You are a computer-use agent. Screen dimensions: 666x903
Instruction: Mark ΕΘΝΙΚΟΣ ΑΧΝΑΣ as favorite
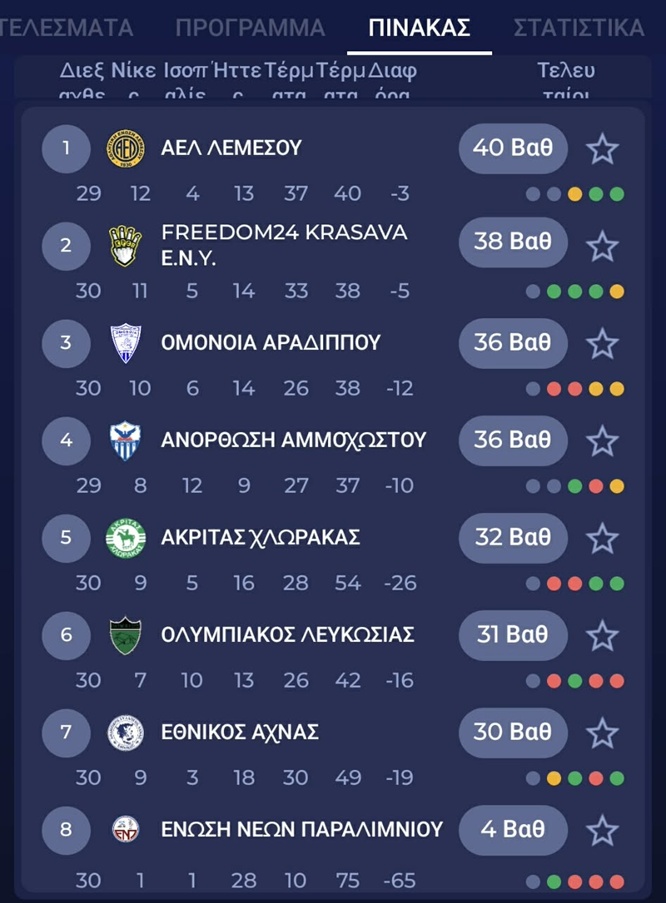click(602, 732)
